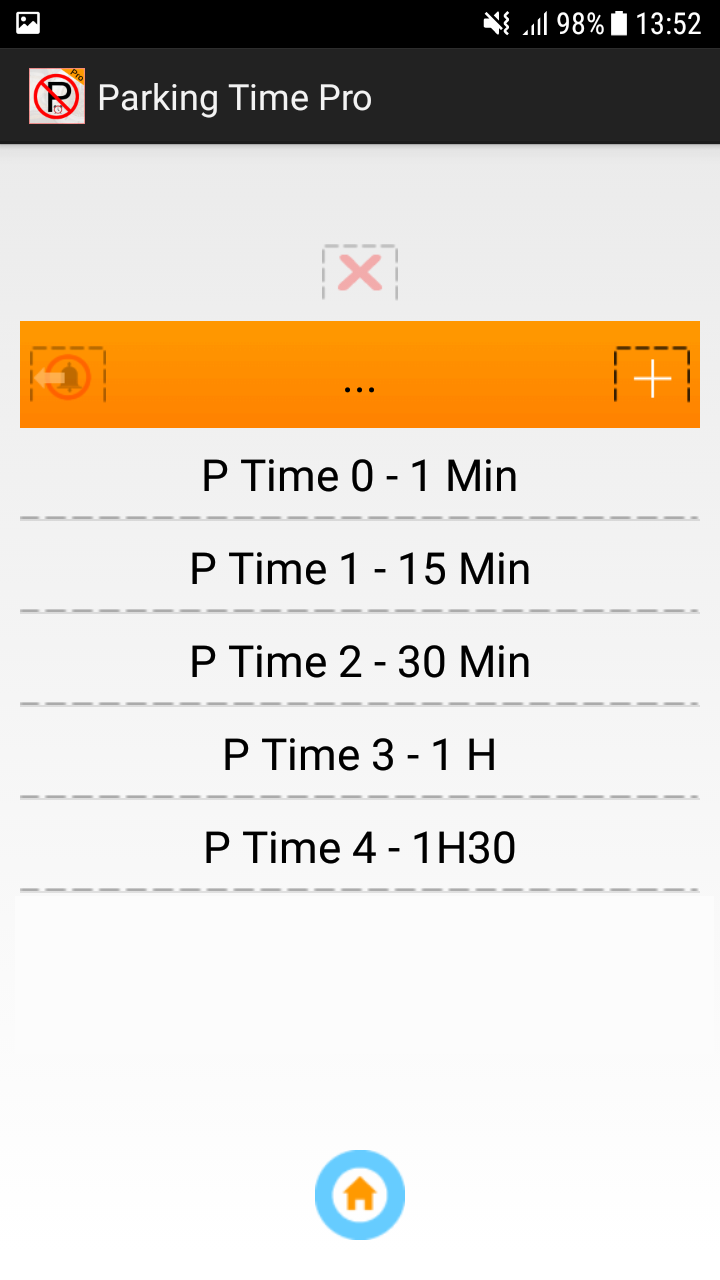Enable the P Time 0 - 1 Min alarm
The height and width of the screenshot is (1280, 720).
360,475
